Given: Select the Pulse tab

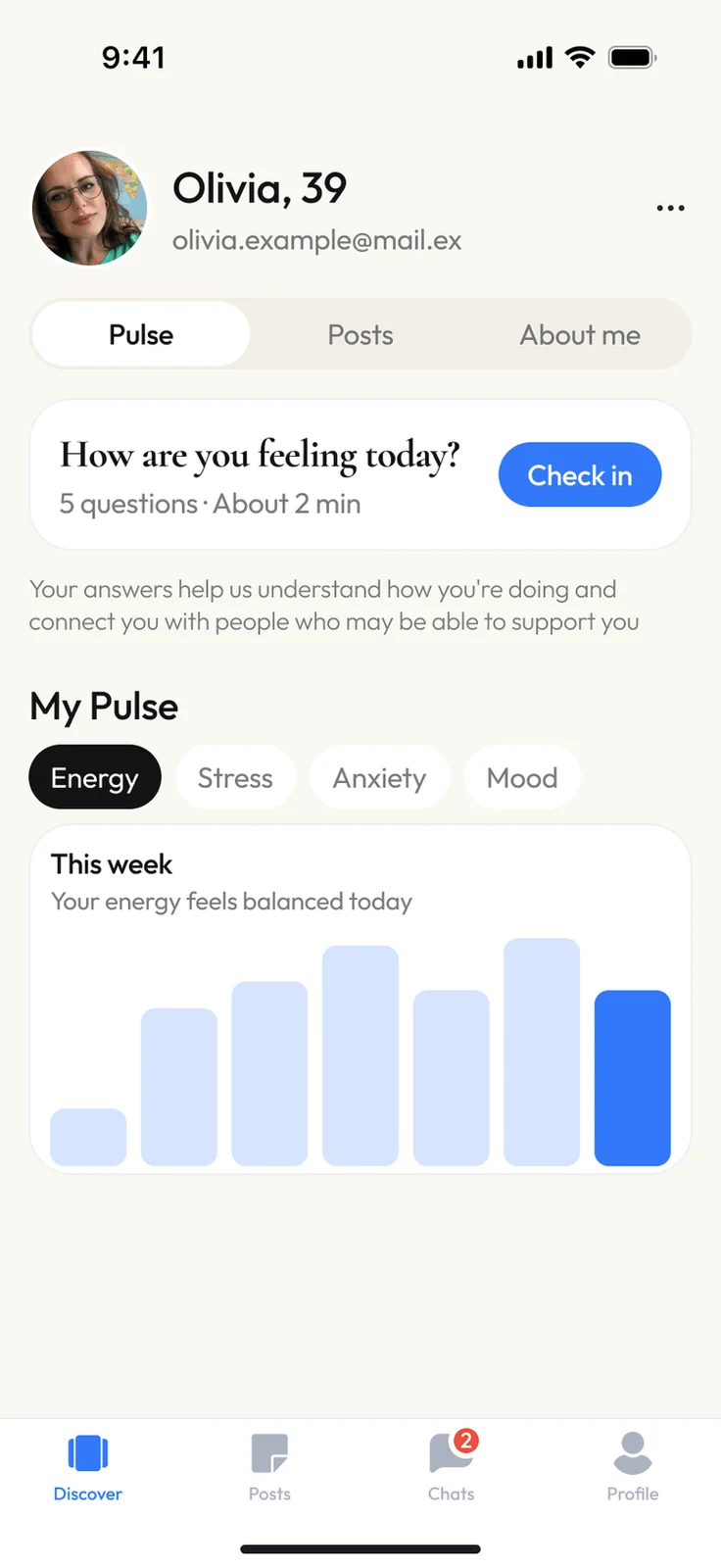Looking at the screenshot, I should (141, 334).
